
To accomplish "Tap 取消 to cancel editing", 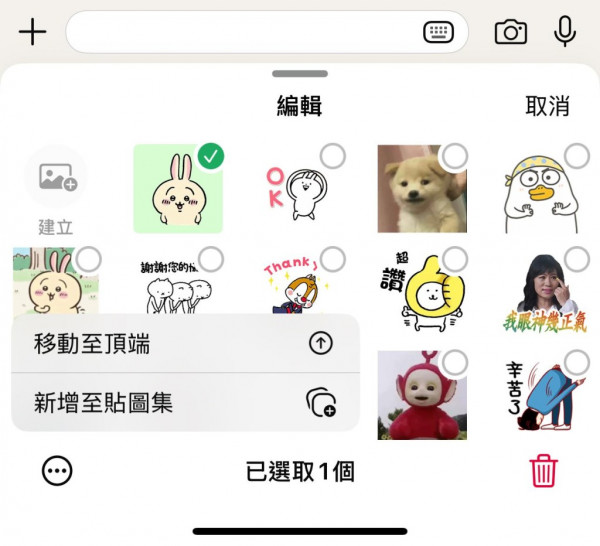I will (x=547, y=106).
